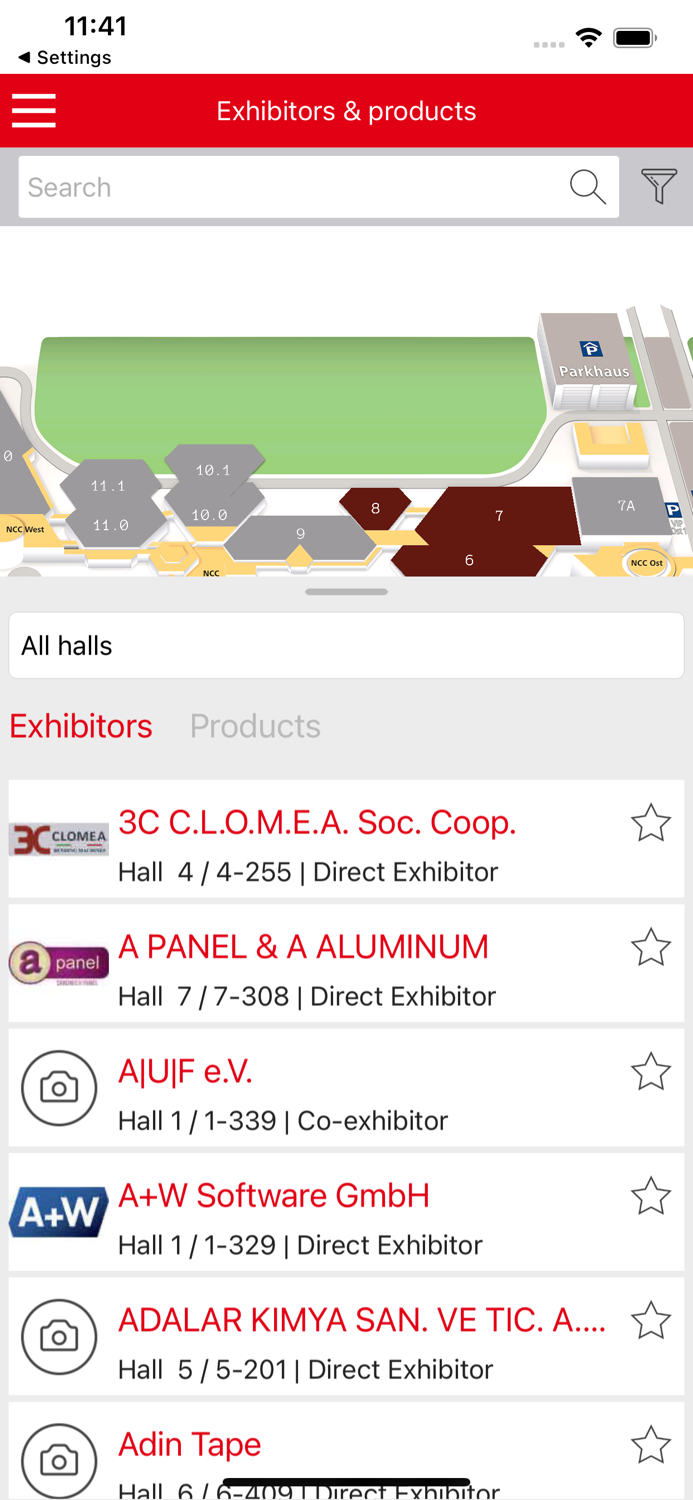Switch to the Products tab
This screenshot has height=1500, width=693.
click(x=255, y=726)
